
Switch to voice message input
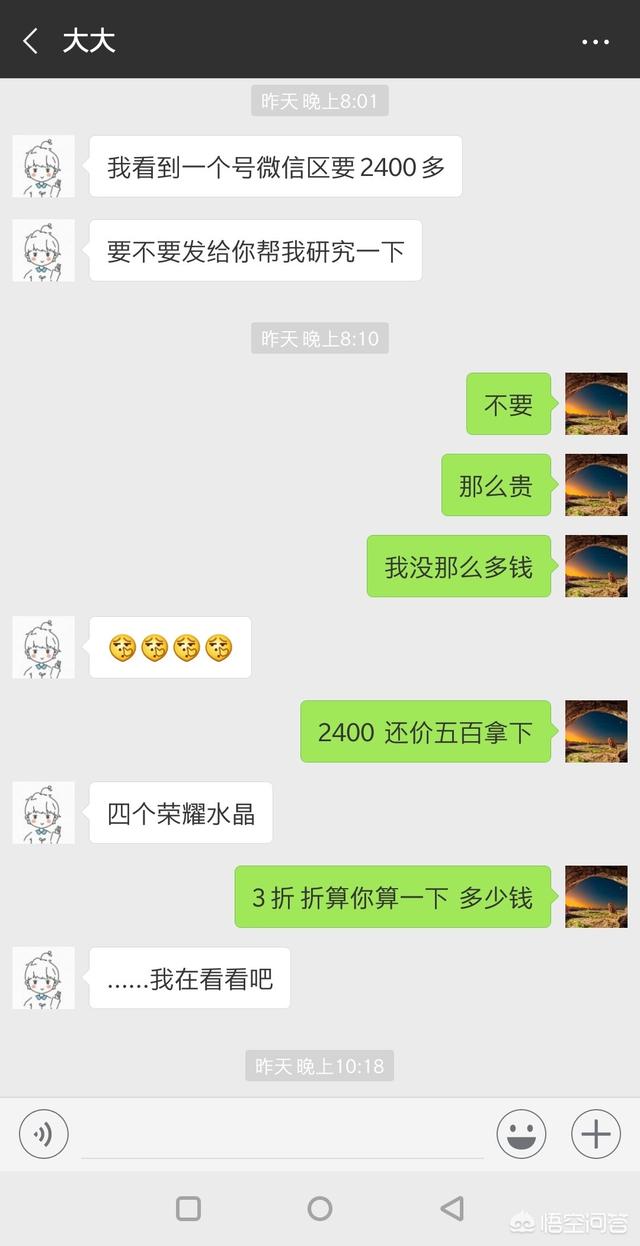click(x=44, y=1134)
